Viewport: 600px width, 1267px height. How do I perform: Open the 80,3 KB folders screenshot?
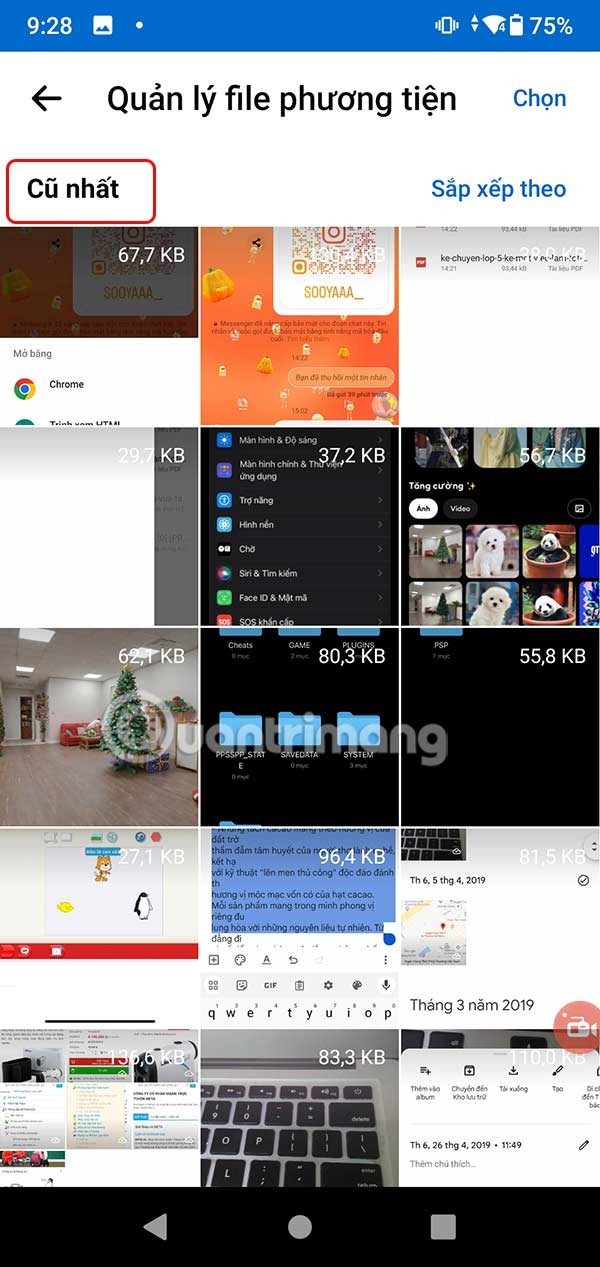click(x=299, y=726)
